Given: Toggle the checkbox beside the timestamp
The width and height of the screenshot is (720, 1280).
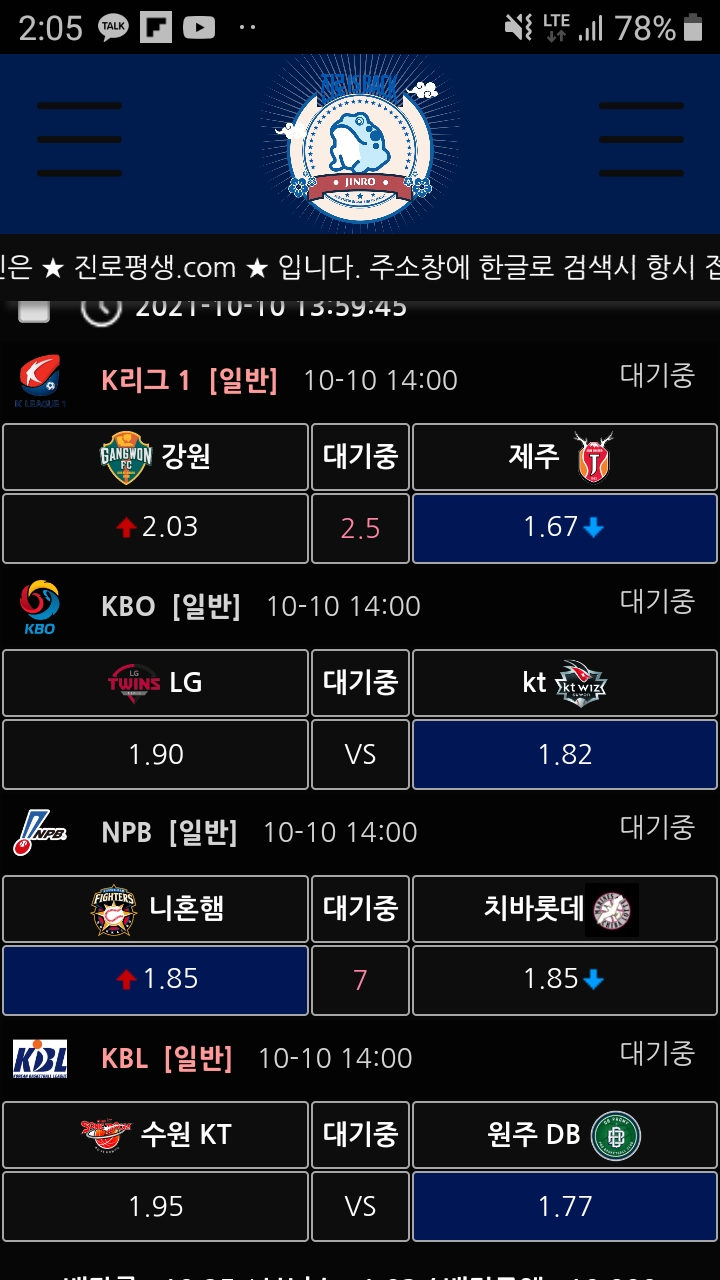Looking at the screenshot, I should coord(35,309).
